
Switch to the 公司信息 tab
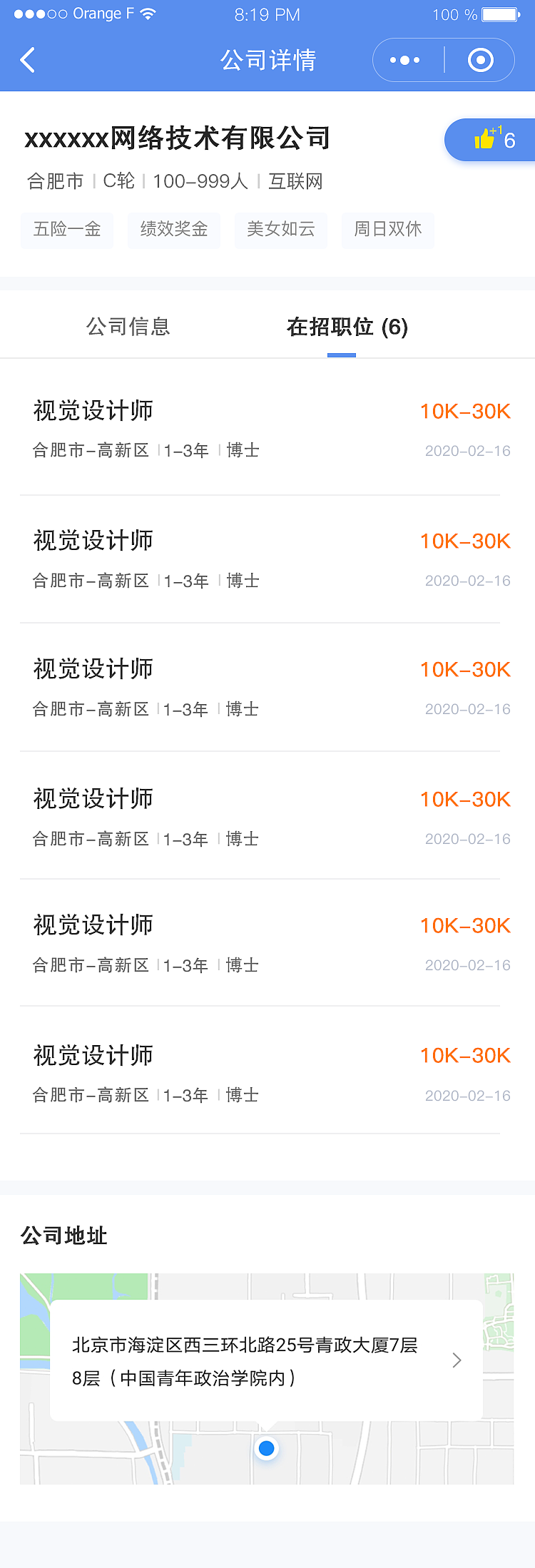(128, 327)
